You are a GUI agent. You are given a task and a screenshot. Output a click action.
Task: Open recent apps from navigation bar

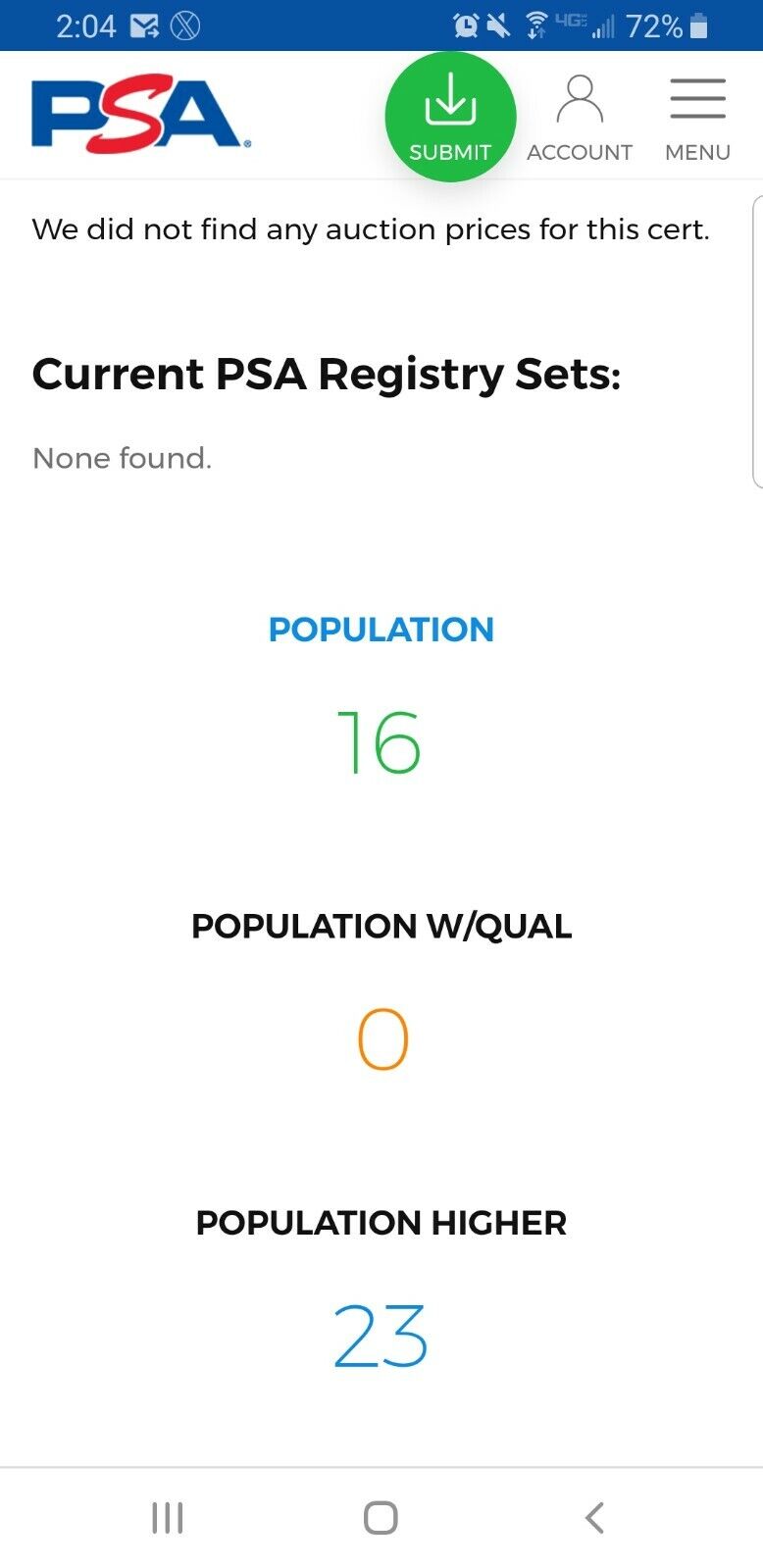tap(168, 1518)
